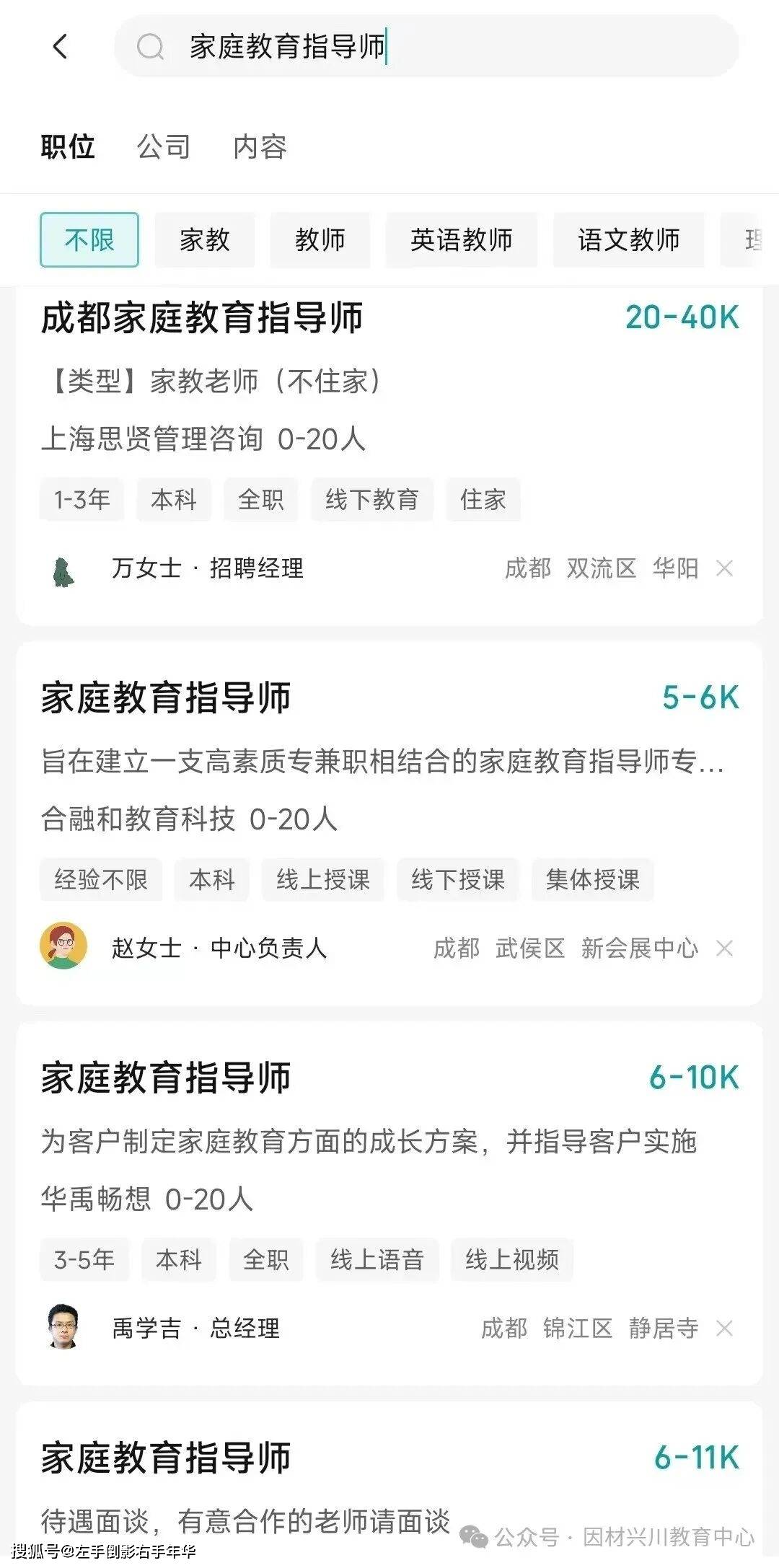Dismiss the job posted by 万女士
Viewport: 779px width, 1568px height.
point(724,569)
